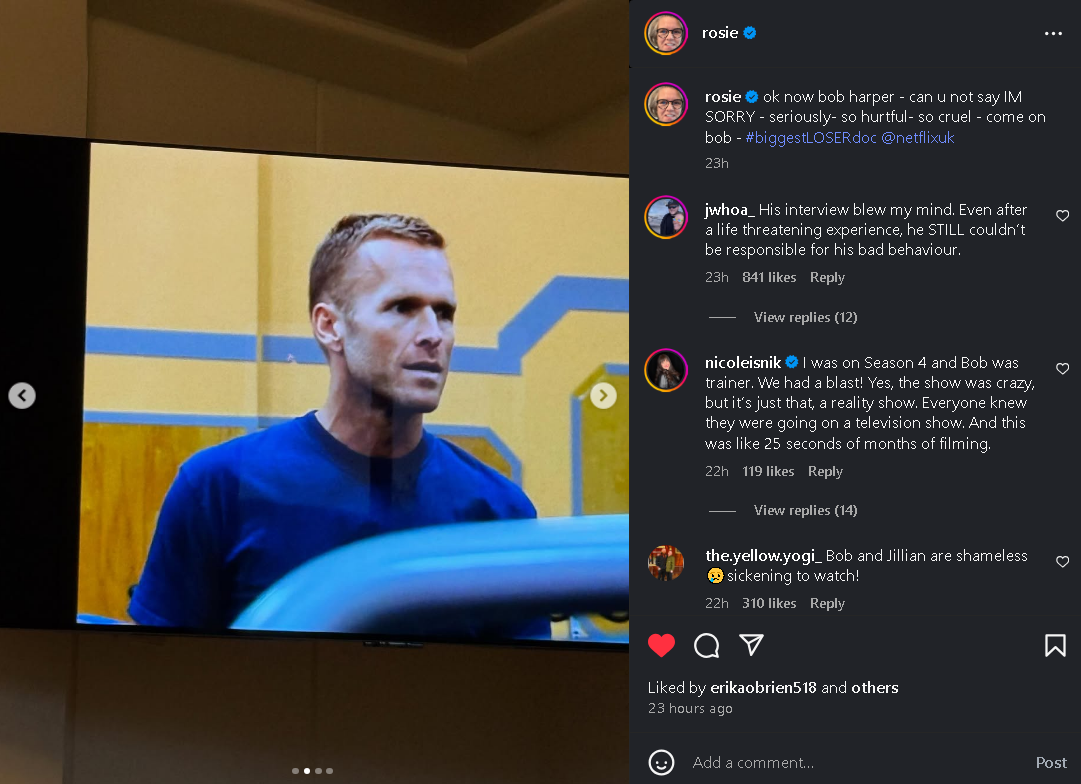Share this post via paper plane icon

point(752,645)
